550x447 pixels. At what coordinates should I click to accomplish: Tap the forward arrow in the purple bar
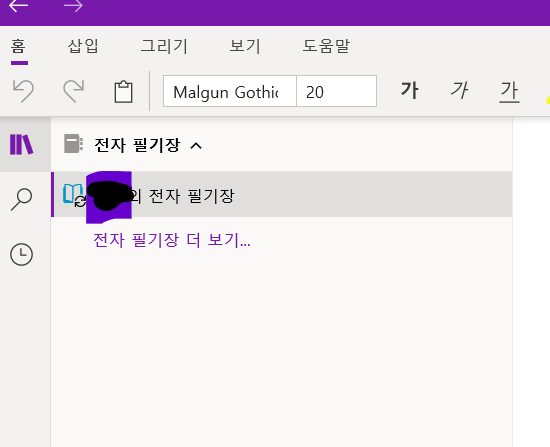tap(73, 6)
